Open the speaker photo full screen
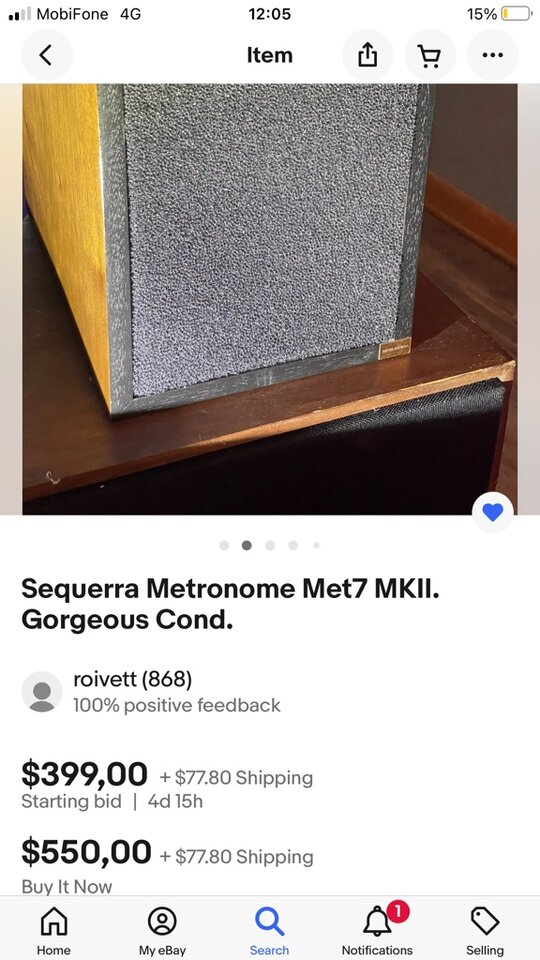Viewport: 540px width, 960px height. point(270,299)
